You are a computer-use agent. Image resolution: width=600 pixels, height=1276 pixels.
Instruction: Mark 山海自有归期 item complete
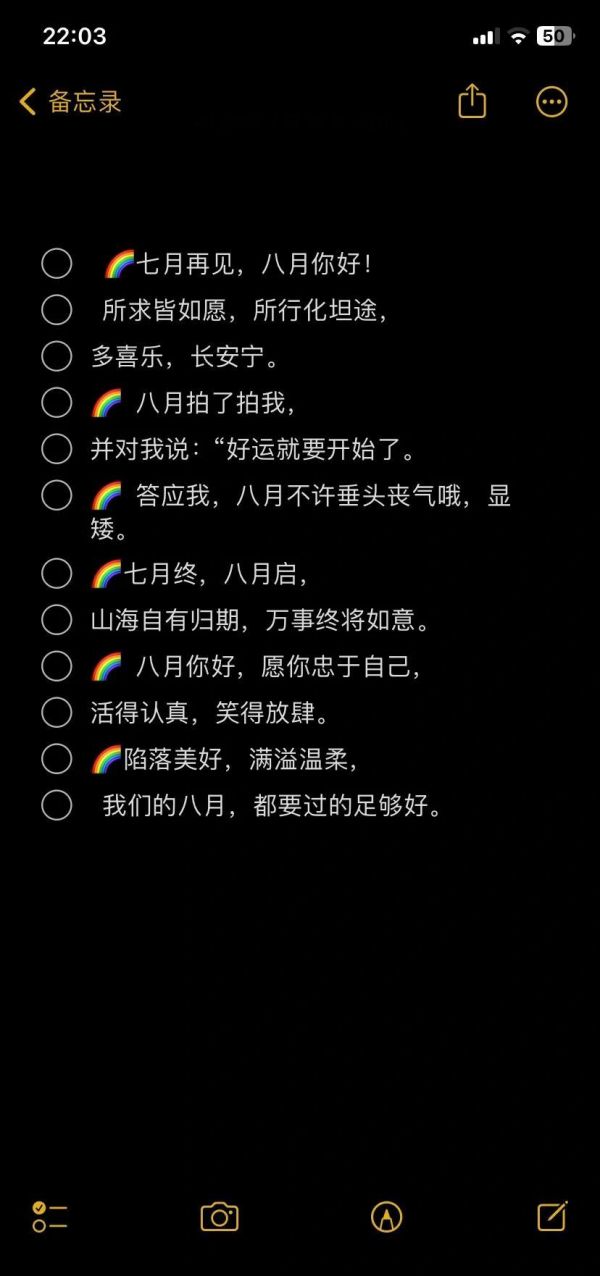tap(57, 620)
